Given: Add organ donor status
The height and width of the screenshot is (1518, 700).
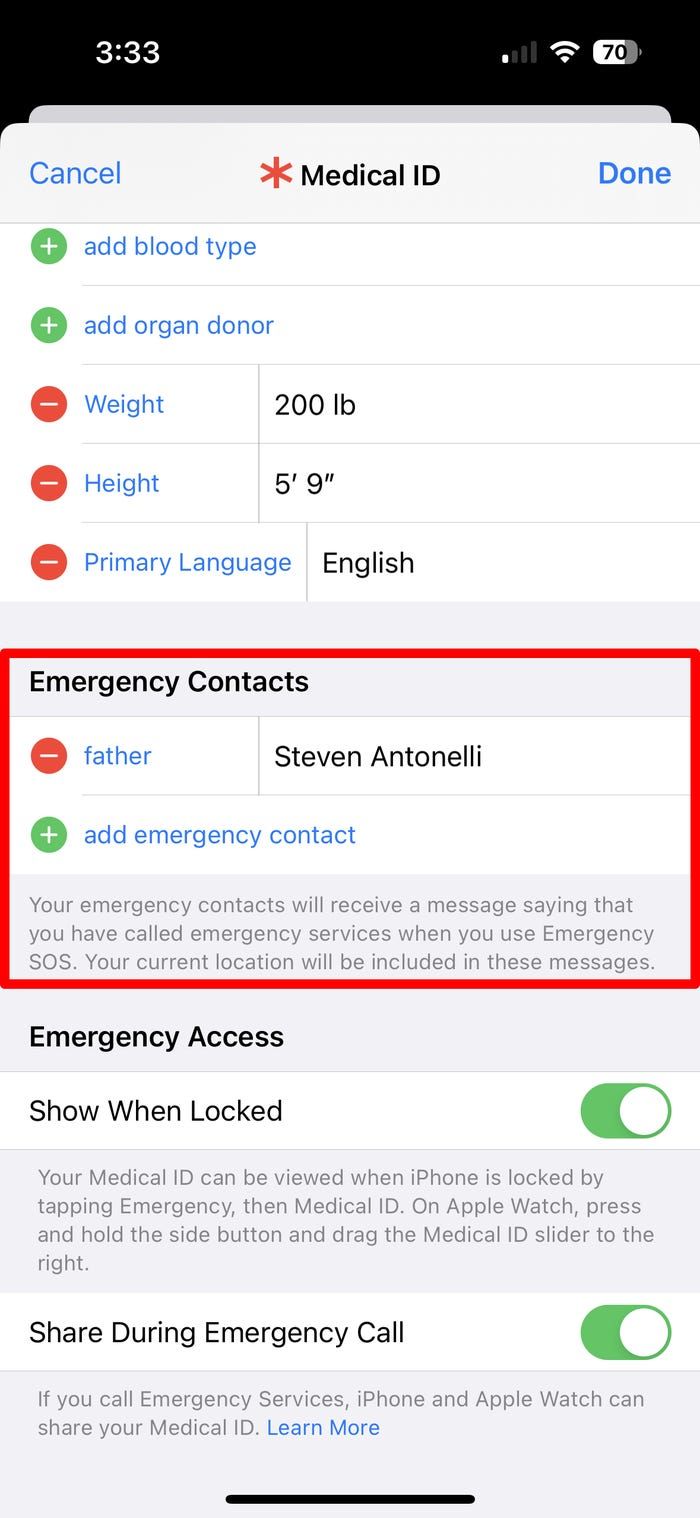Looking at the screenshot, I should pos(179,325).
